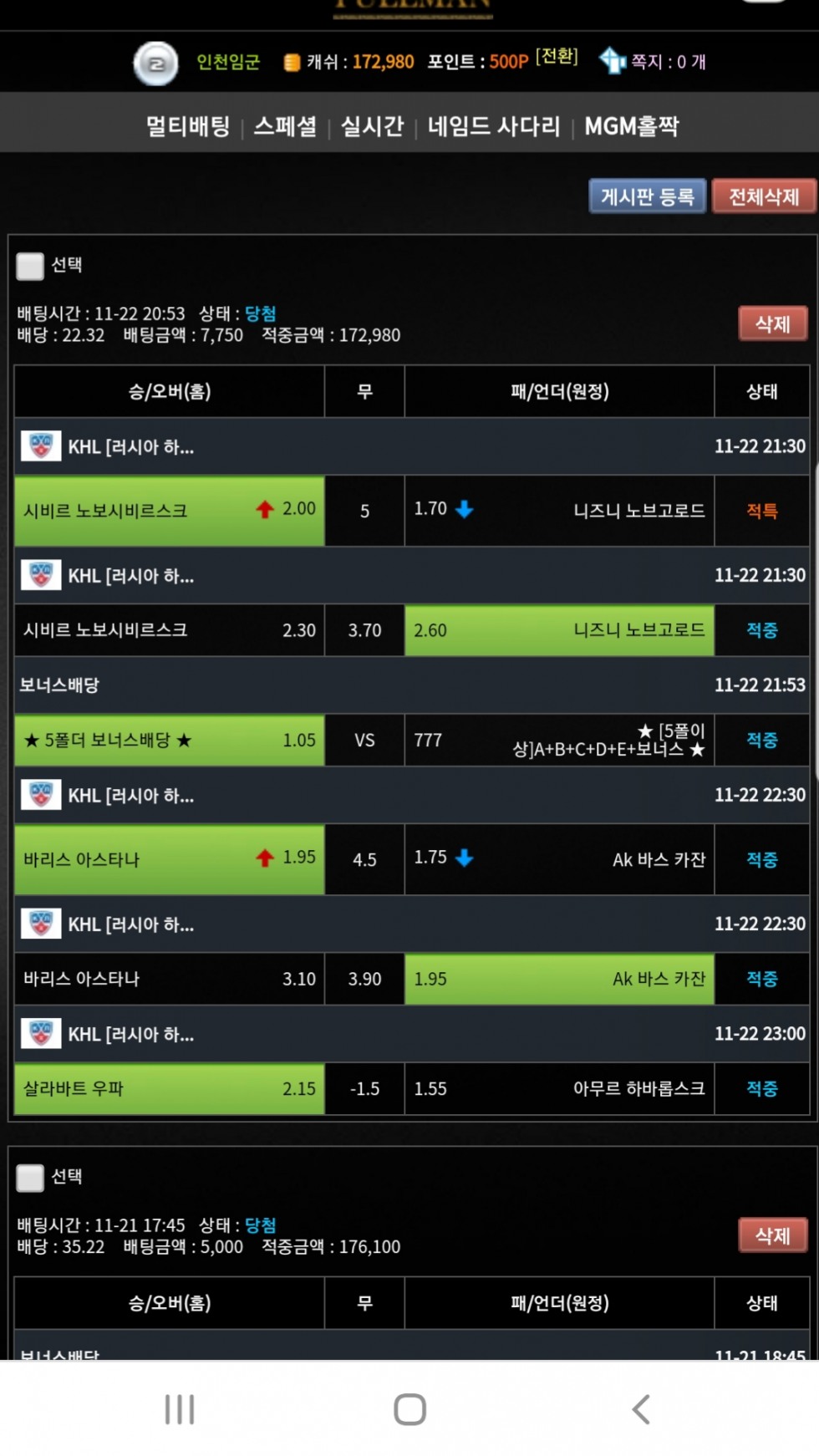Delete the 11-21 17:45 bet slip
819x1456 pixels.
point(773,1235)
